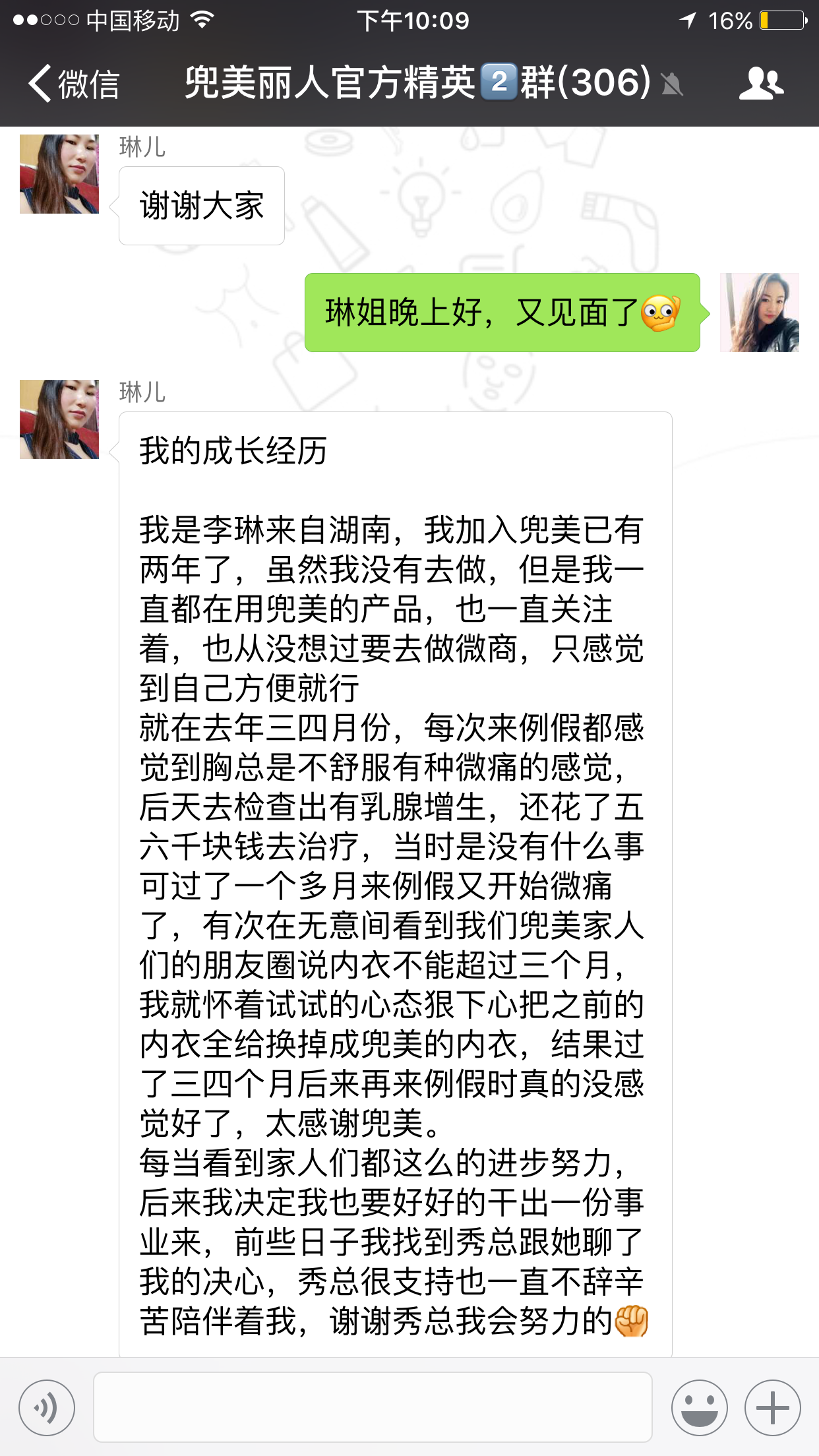Open 琳儿's avatar beside 谢谢大家
The width and height of the screenshot is (819, 1456).
tap(59, 174)
